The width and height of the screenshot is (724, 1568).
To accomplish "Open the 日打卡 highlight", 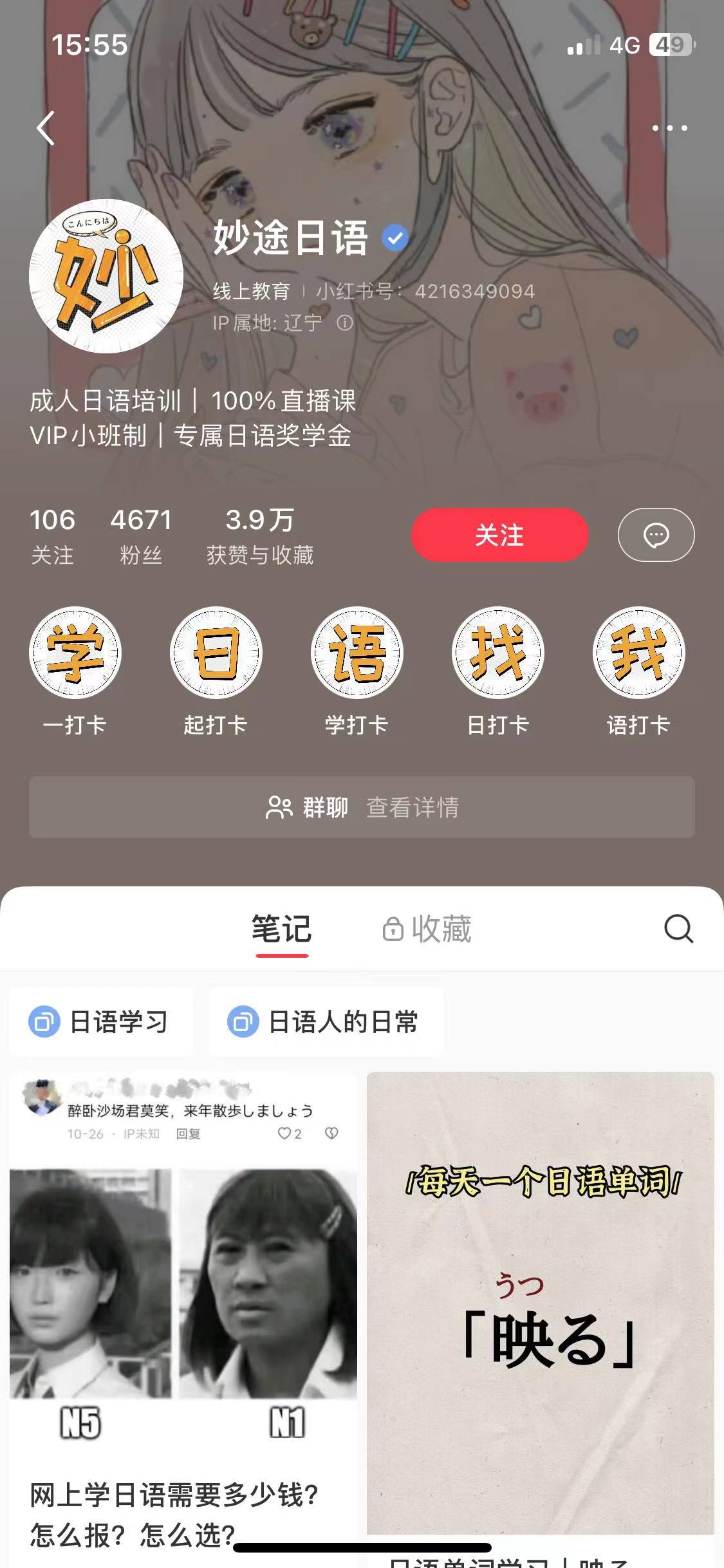I will point(497,653).
